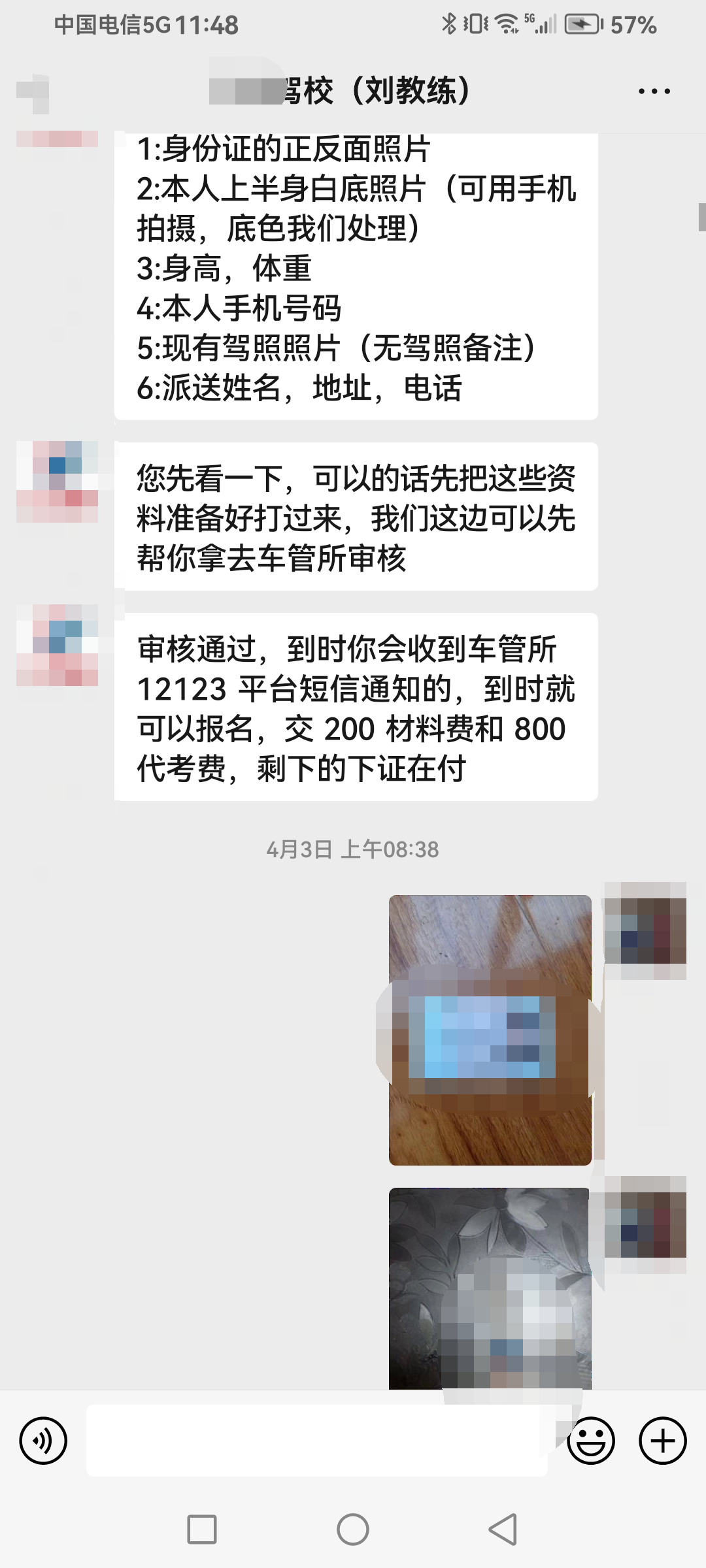
Task: Switch to voice message input
Action: pyautogui.click(x=43, y=1441)
